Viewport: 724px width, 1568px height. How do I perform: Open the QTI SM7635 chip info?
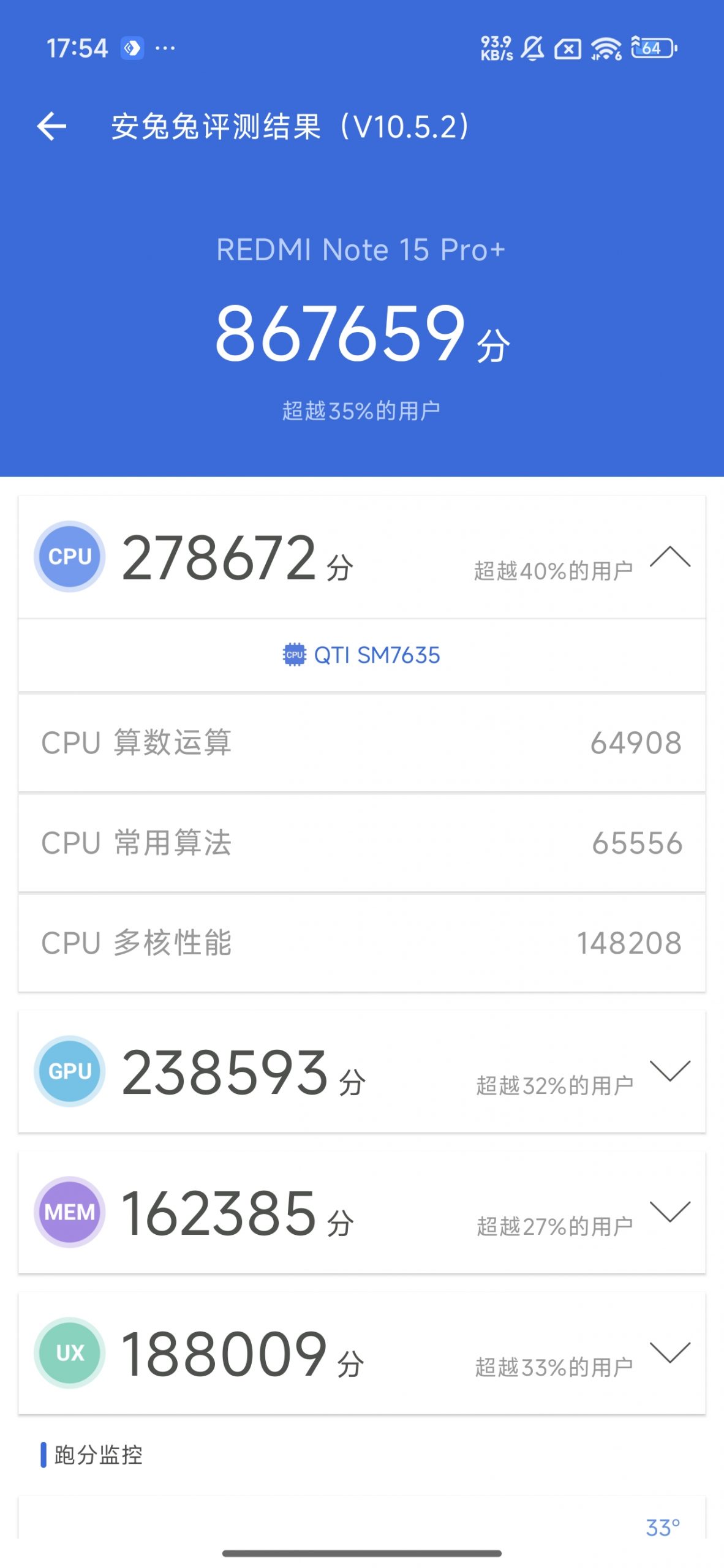pos(361,655)
